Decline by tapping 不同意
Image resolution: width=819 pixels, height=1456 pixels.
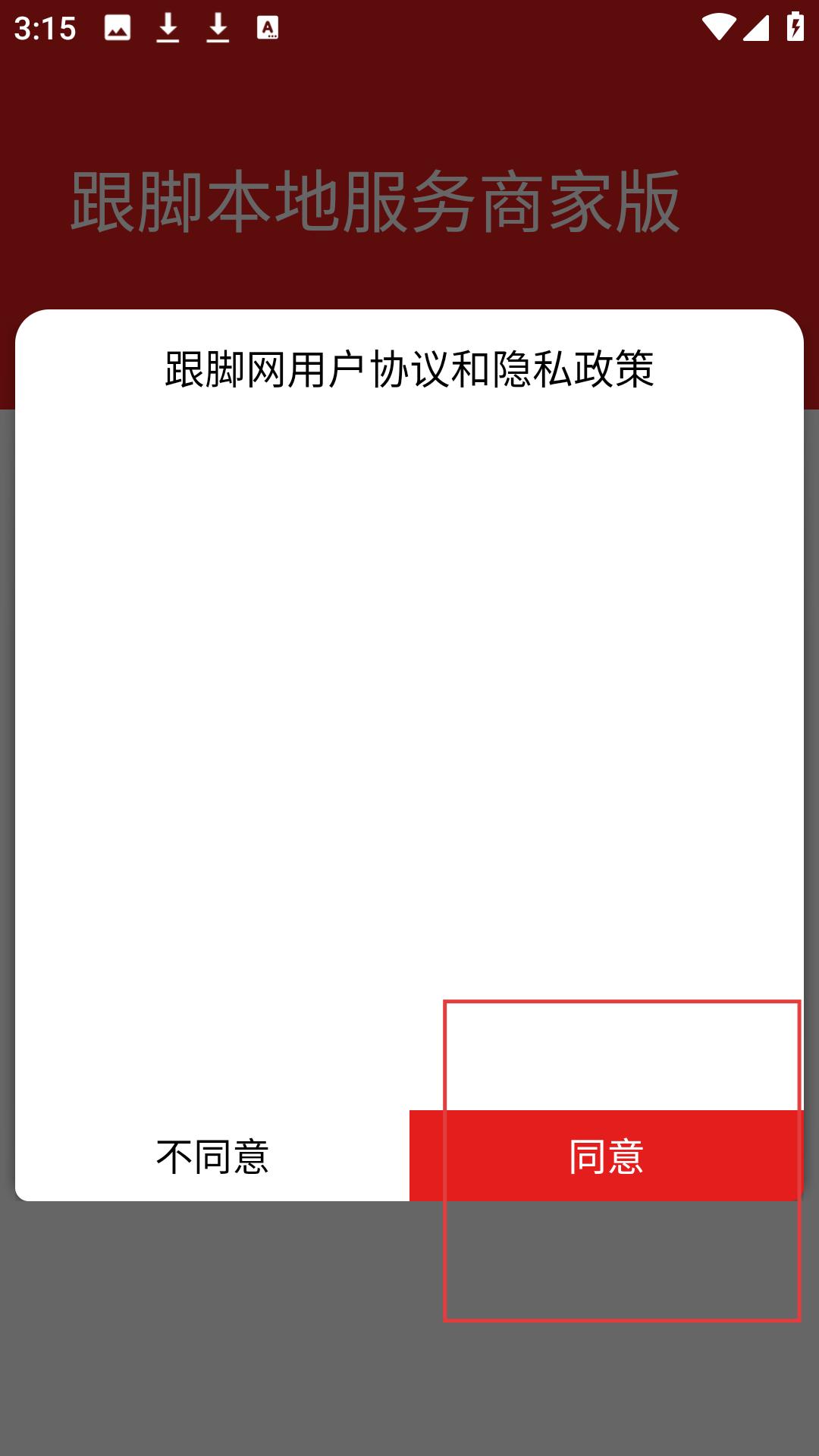pyautogui.click(x=212, y=1156)
